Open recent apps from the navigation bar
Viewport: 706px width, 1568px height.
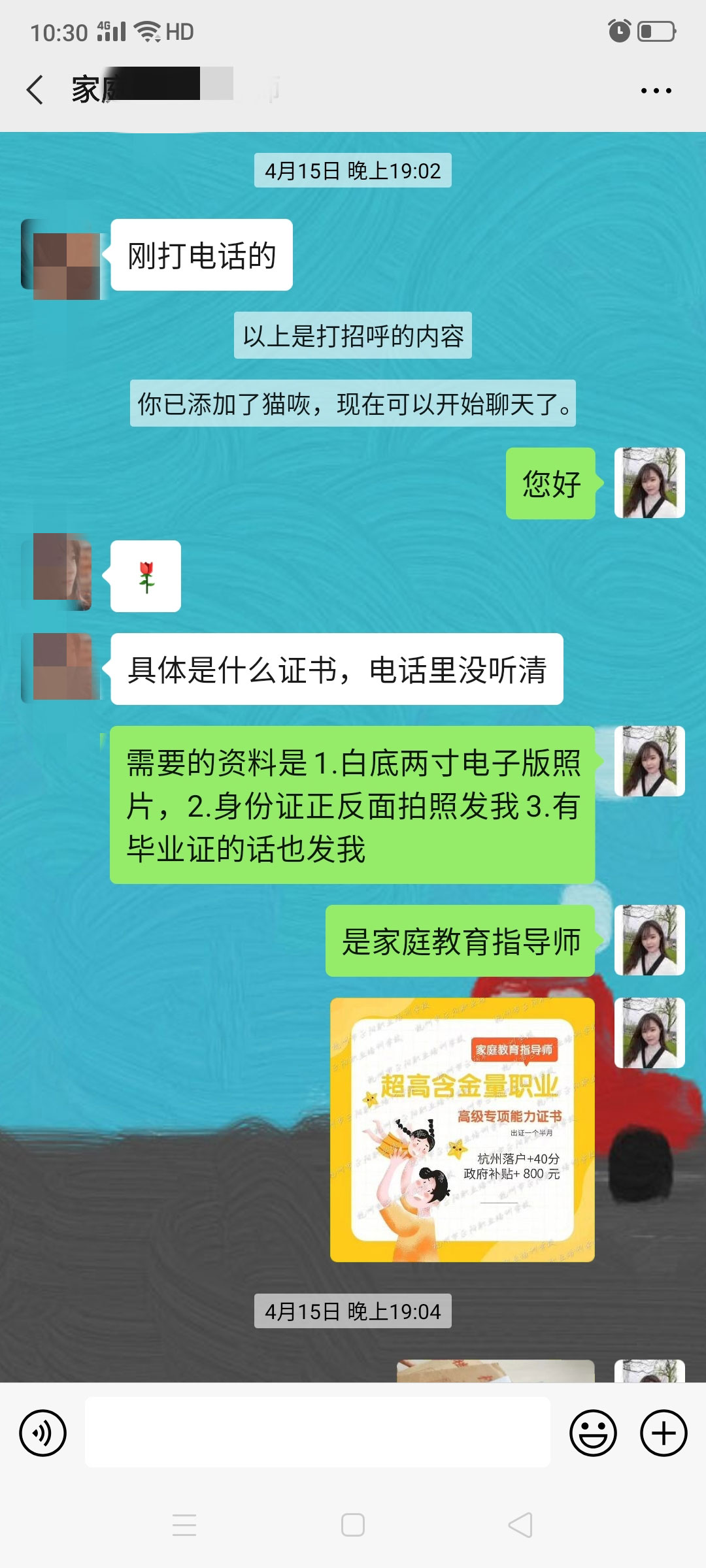184,1525
